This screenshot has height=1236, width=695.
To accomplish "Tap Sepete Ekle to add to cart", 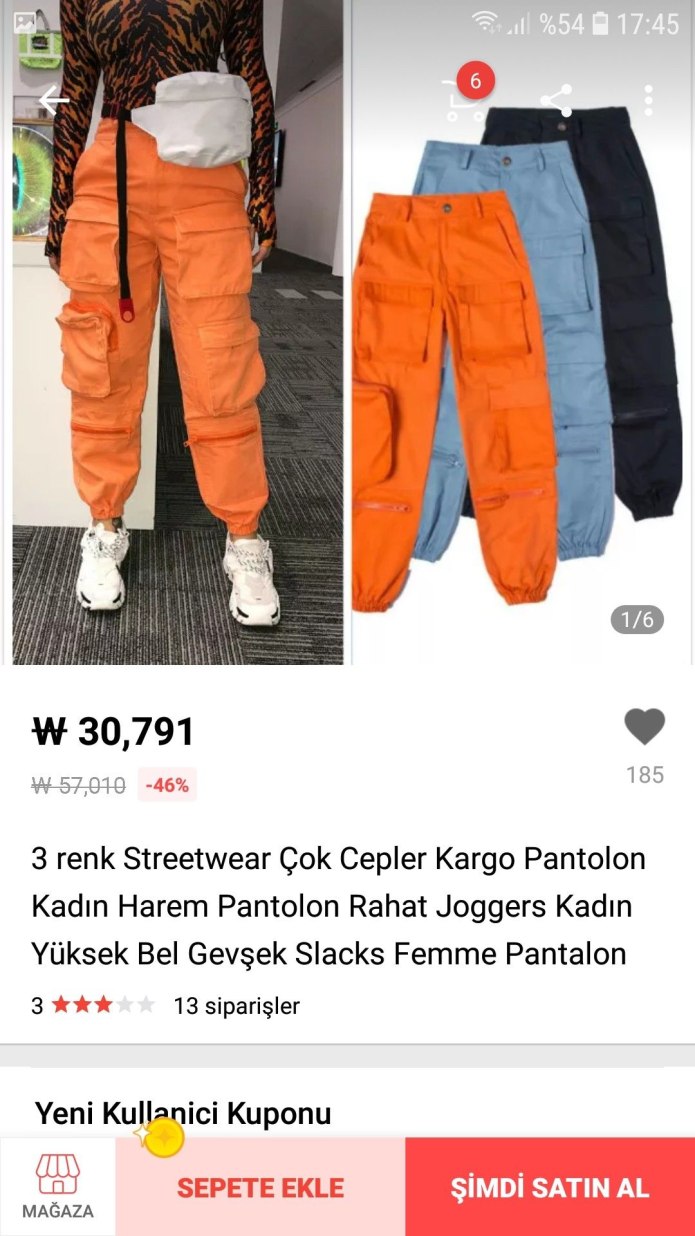I will click(x=260, y=1187).
